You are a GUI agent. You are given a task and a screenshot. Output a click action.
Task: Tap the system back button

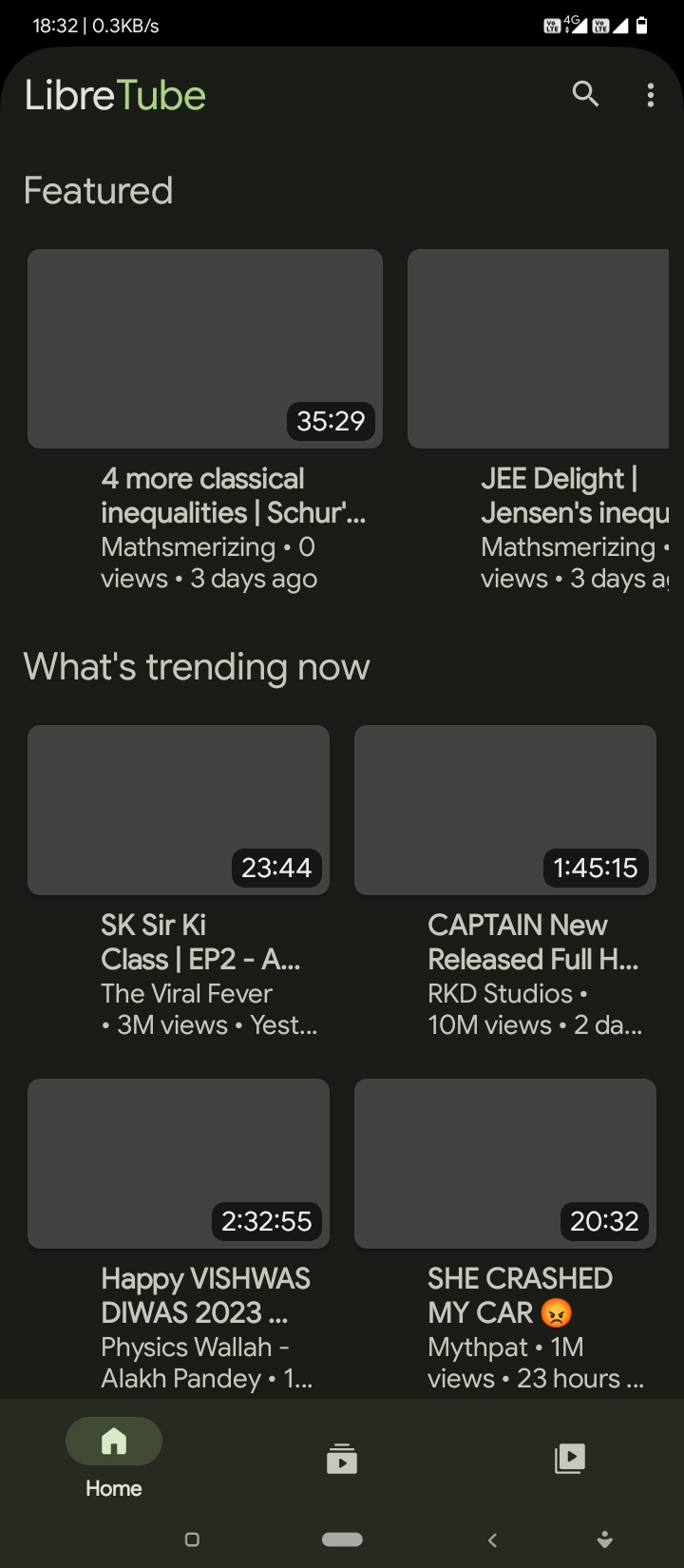click(492, 1539)
